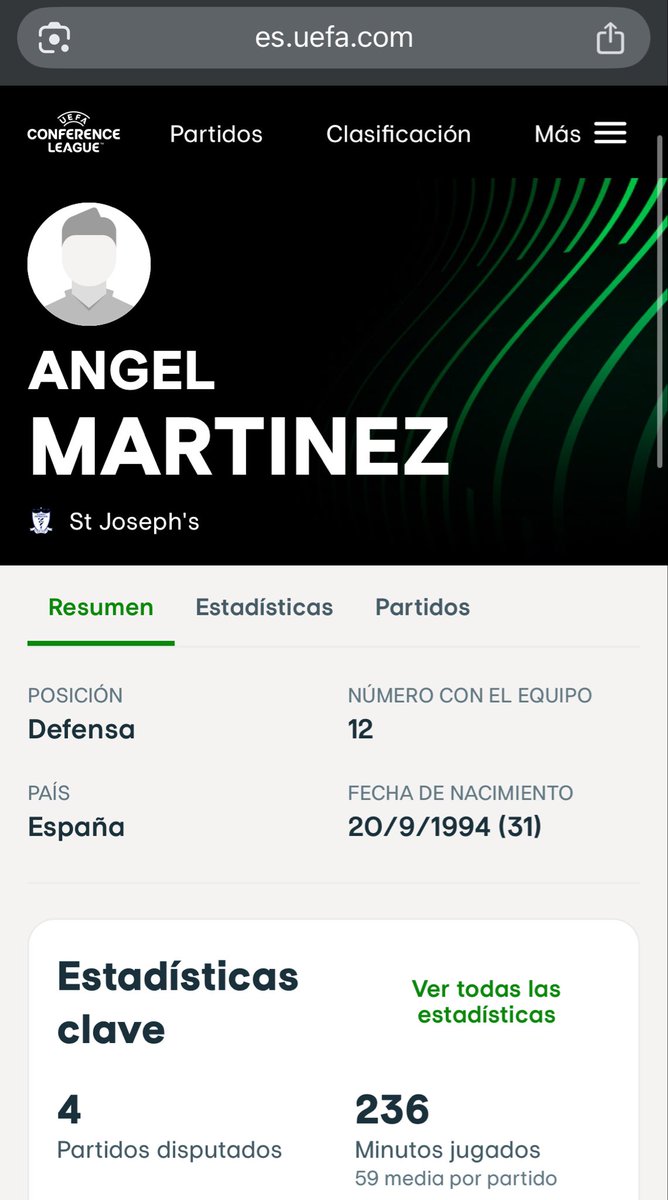Switch to the player's Partidos tab
The height and width of the screenshot is (1200, 668).
point(422,607)
